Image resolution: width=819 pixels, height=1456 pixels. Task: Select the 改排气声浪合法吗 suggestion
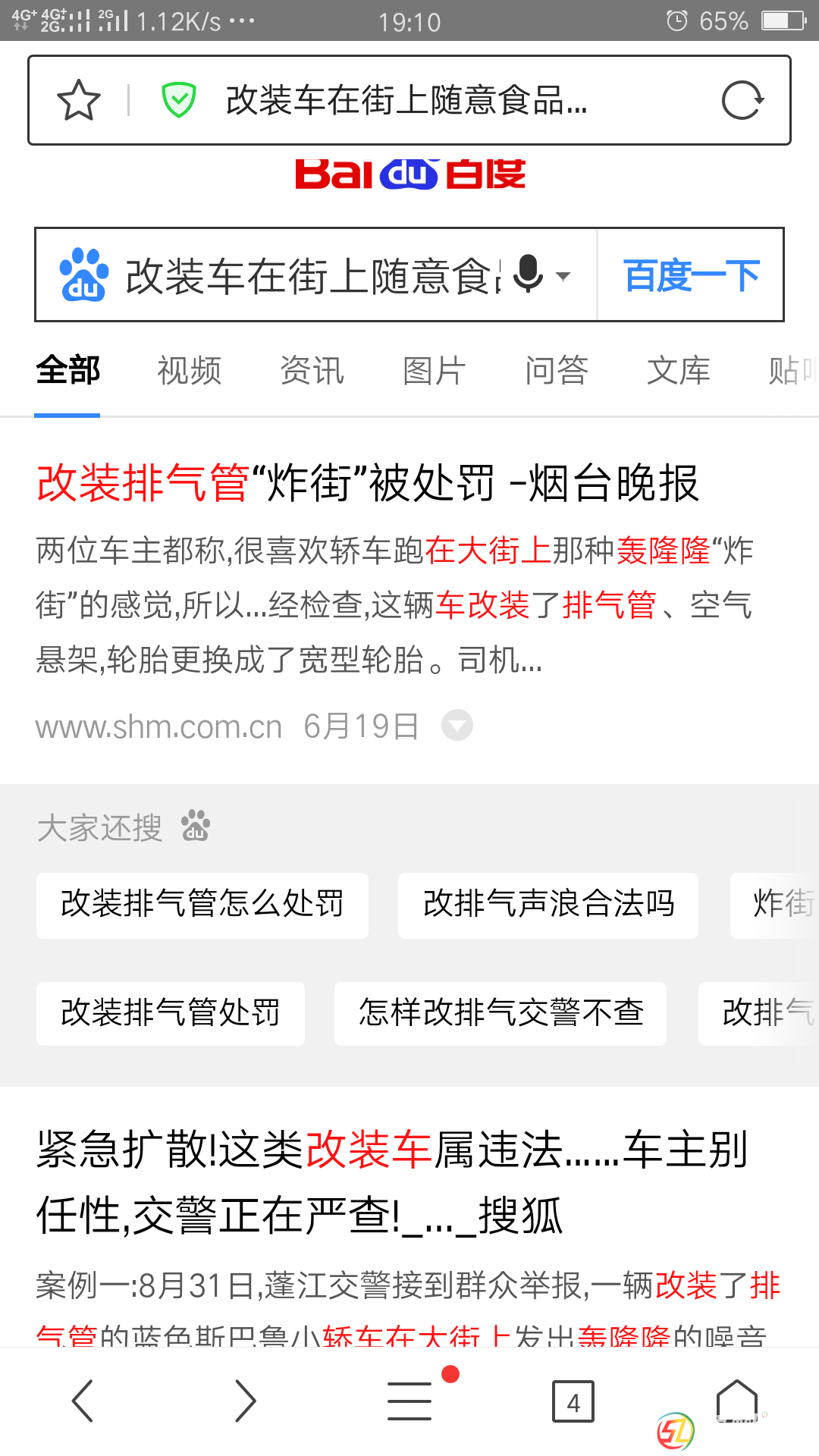[548, 905]
